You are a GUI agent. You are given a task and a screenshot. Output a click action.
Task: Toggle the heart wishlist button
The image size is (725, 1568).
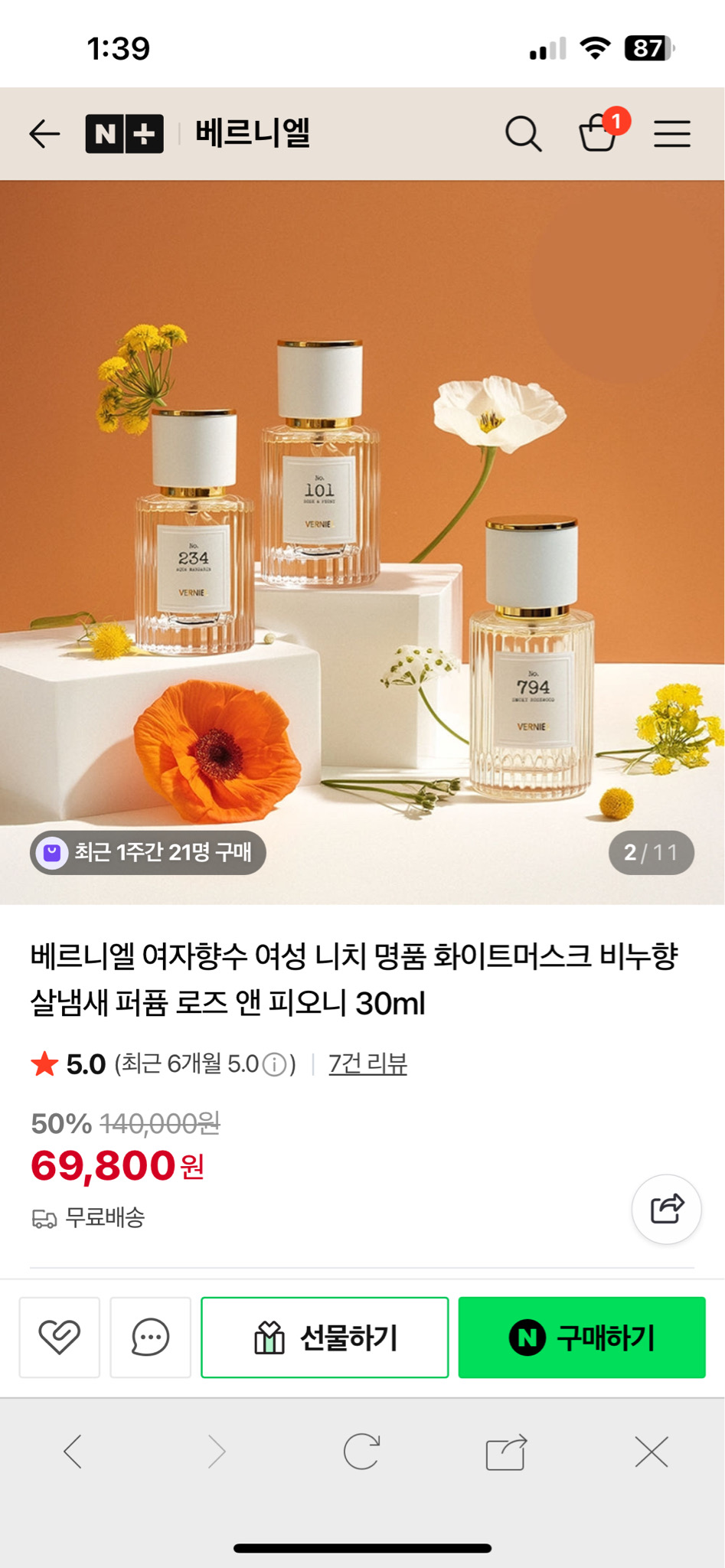point(60,1337)
